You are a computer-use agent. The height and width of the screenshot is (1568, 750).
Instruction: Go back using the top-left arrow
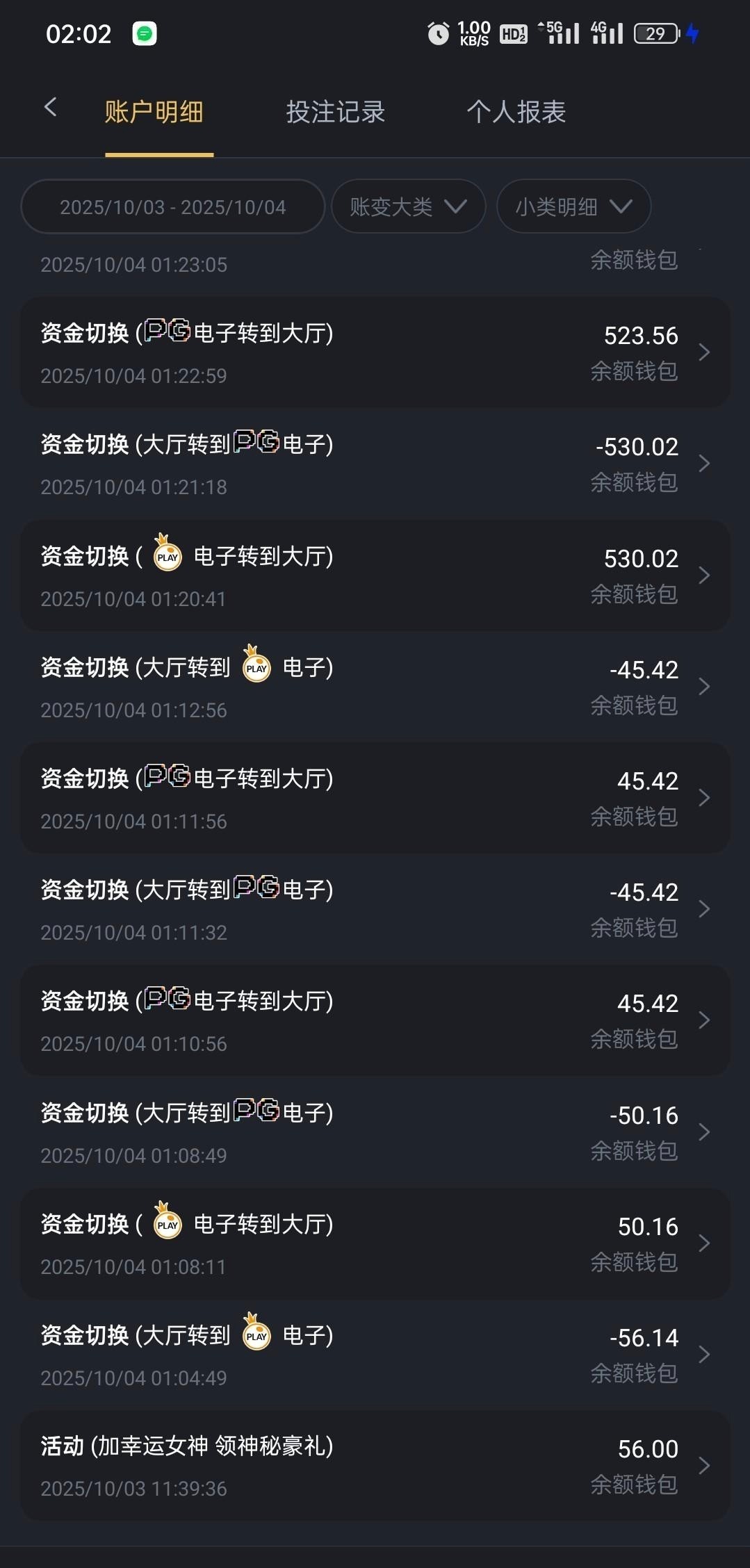50,108
